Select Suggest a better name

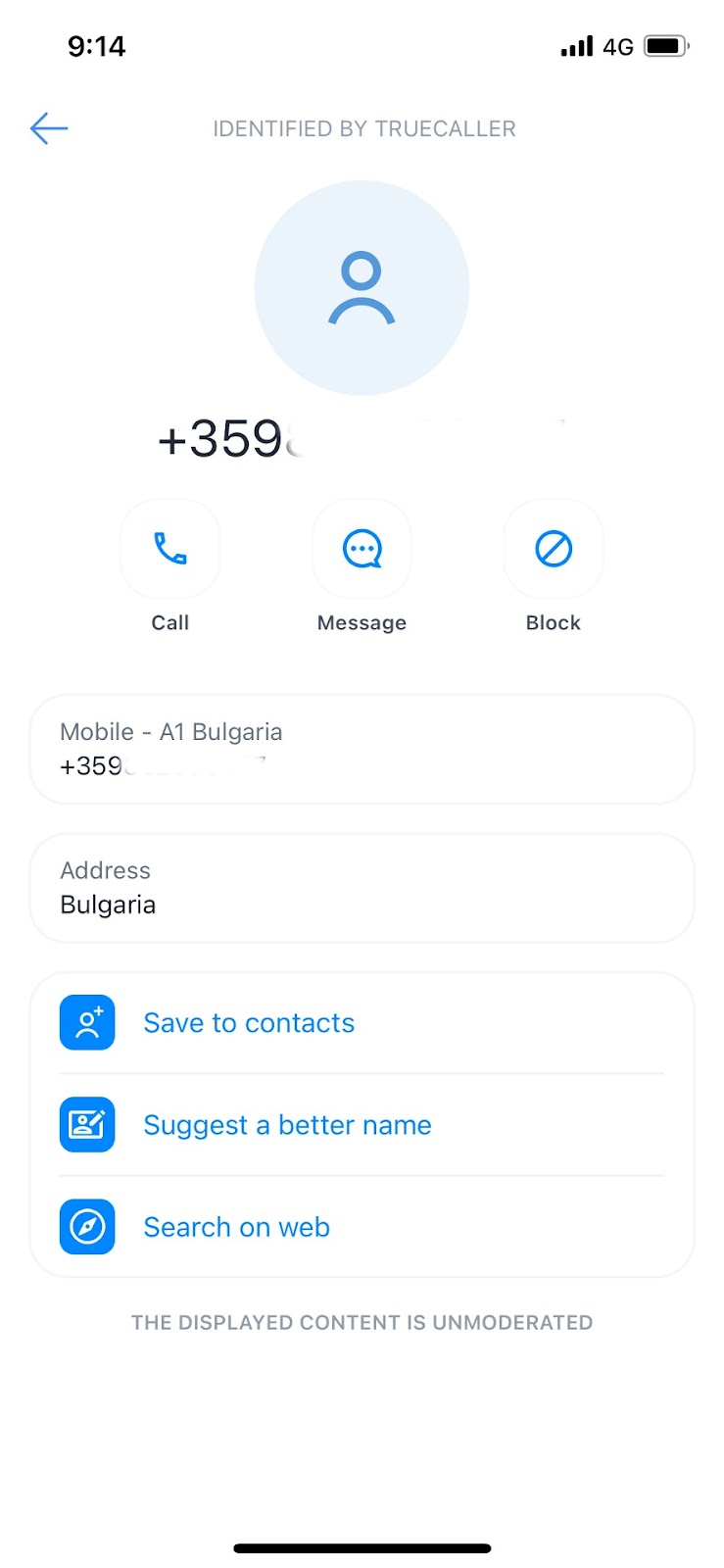pyautogui.click(x=287, y=1125)
